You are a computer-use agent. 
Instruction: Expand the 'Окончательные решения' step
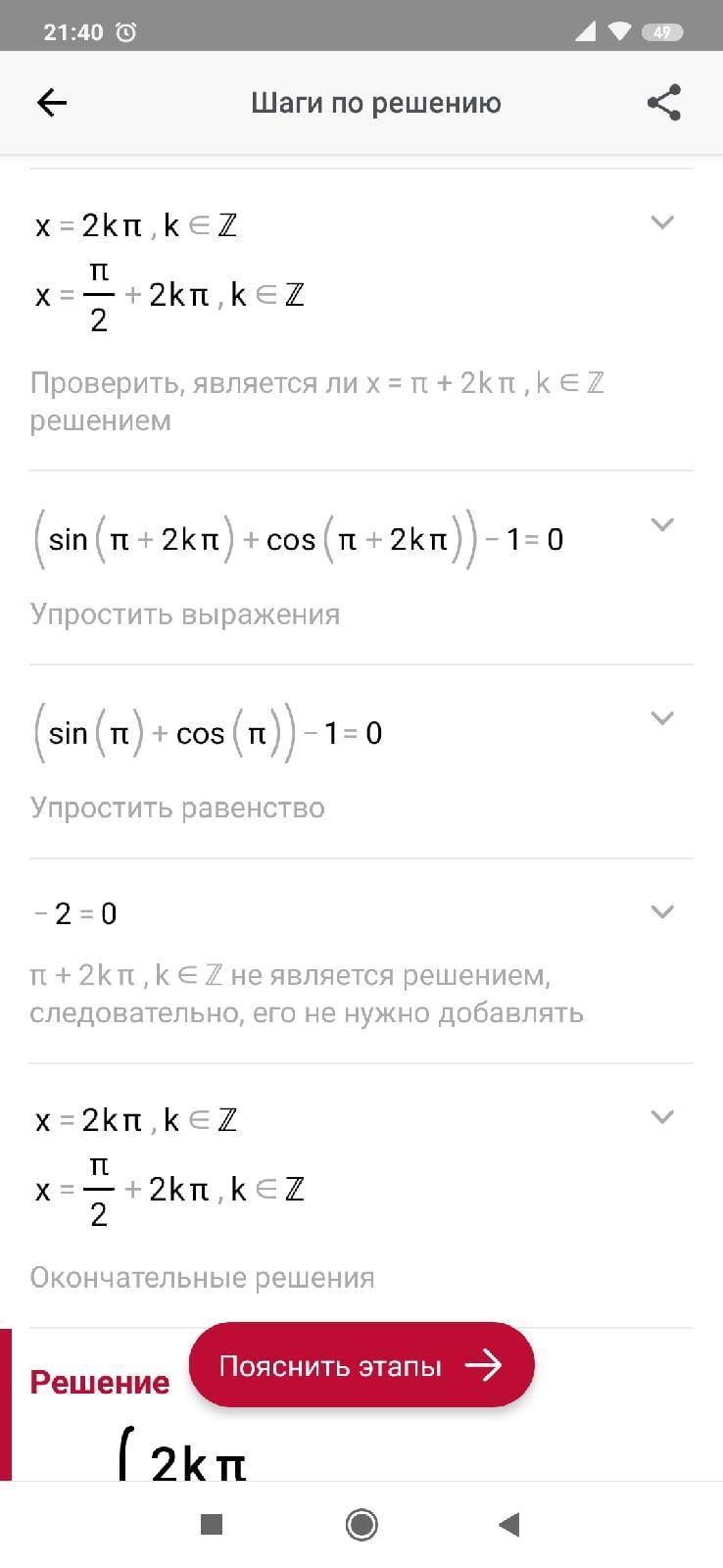click(x=662, y=1117)
